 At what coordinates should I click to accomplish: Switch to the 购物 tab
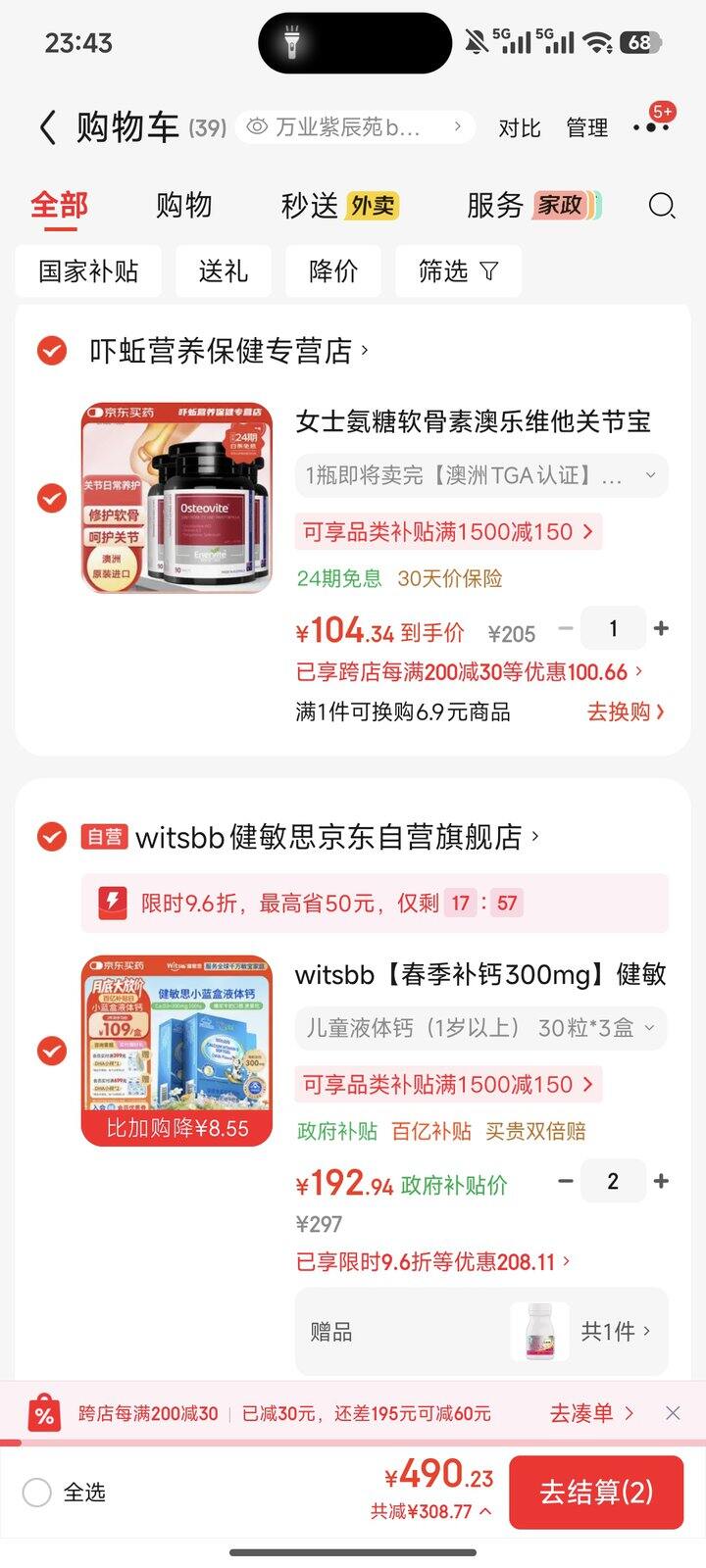point(183,206)
